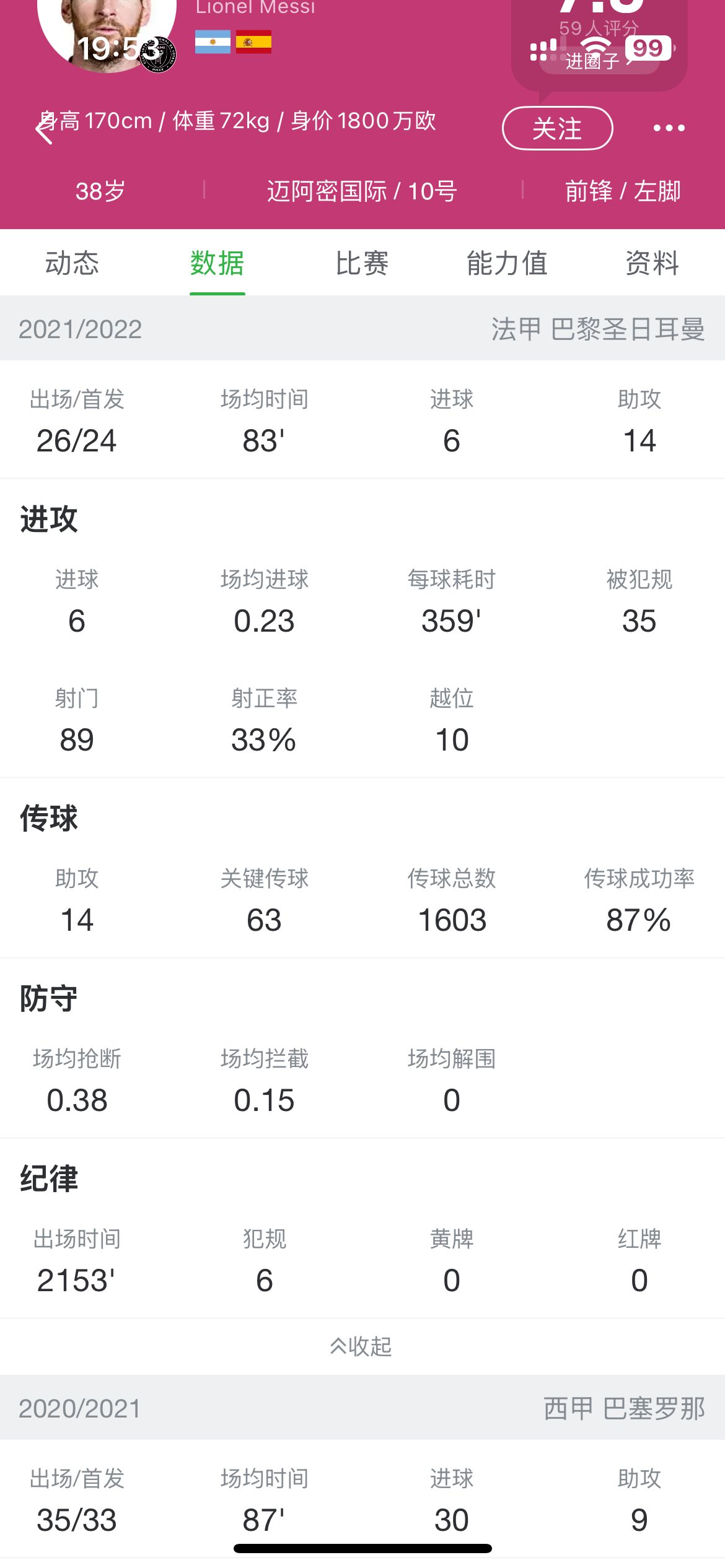Viewport: 725px width, 1568px height.
Task: Open the three-dot overflow menu
Action: pos(669,128)
